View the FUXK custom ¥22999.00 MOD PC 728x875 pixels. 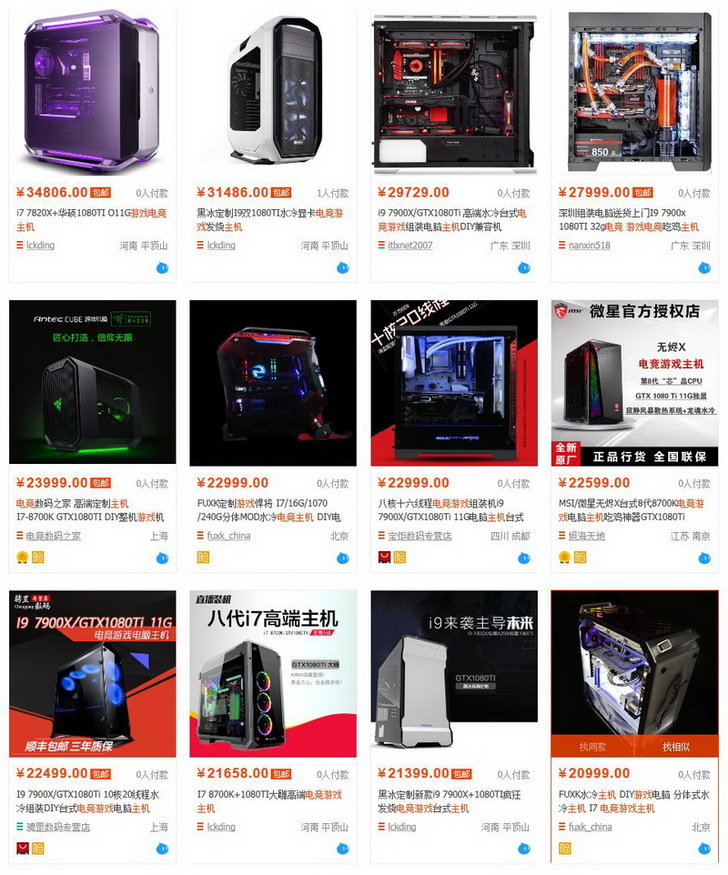[272, 382]
